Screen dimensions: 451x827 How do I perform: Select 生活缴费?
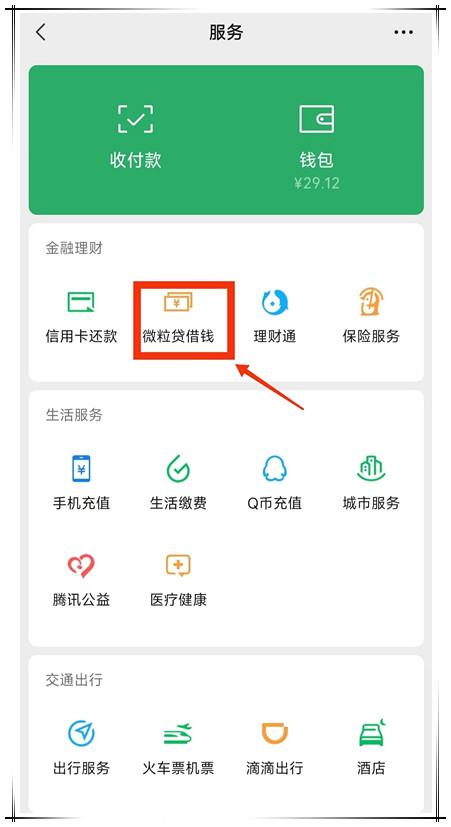coord(178,483)
